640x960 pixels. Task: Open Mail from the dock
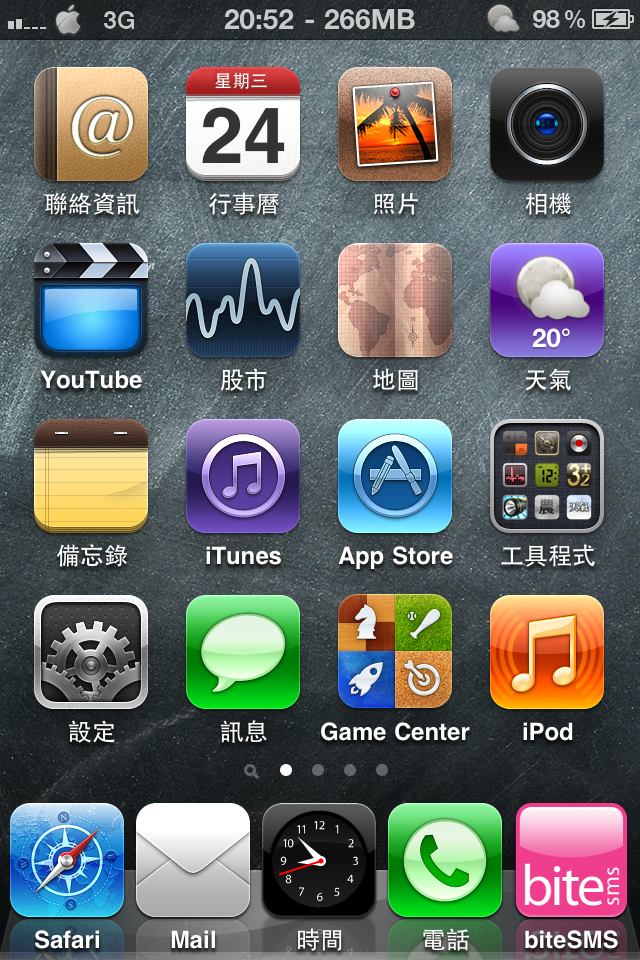[x=193, y=860]
